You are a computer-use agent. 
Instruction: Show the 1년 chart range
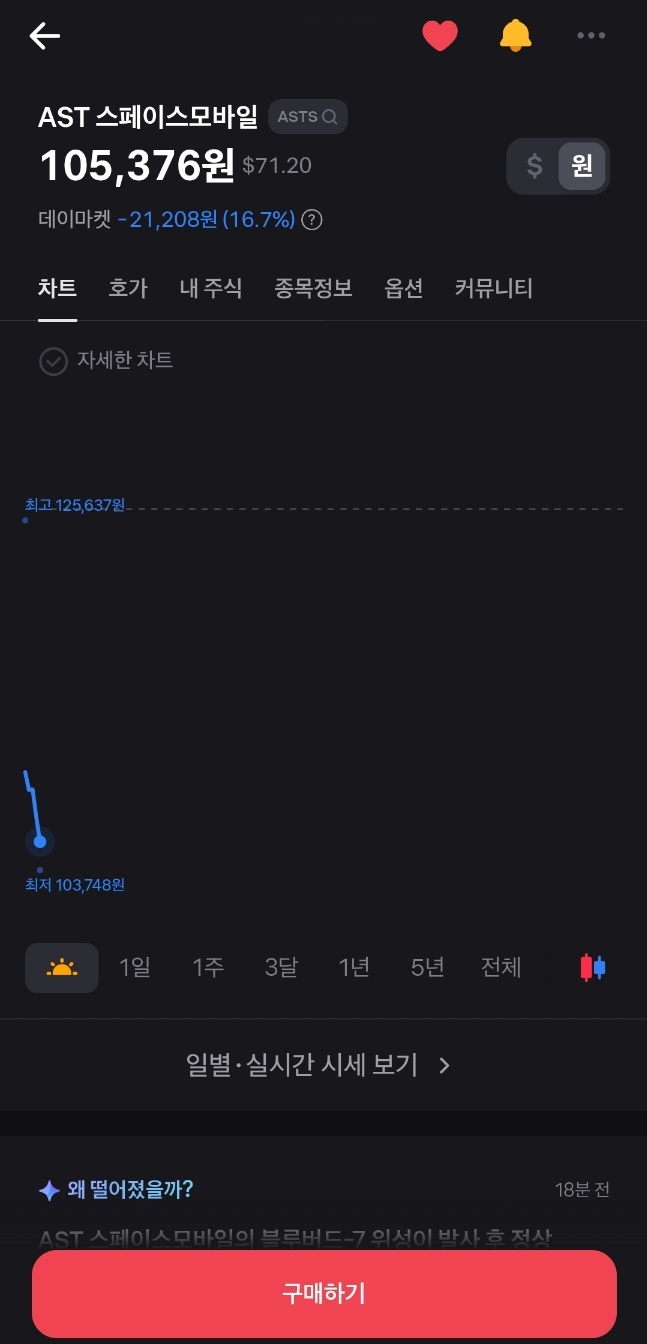tap(354, 967)
